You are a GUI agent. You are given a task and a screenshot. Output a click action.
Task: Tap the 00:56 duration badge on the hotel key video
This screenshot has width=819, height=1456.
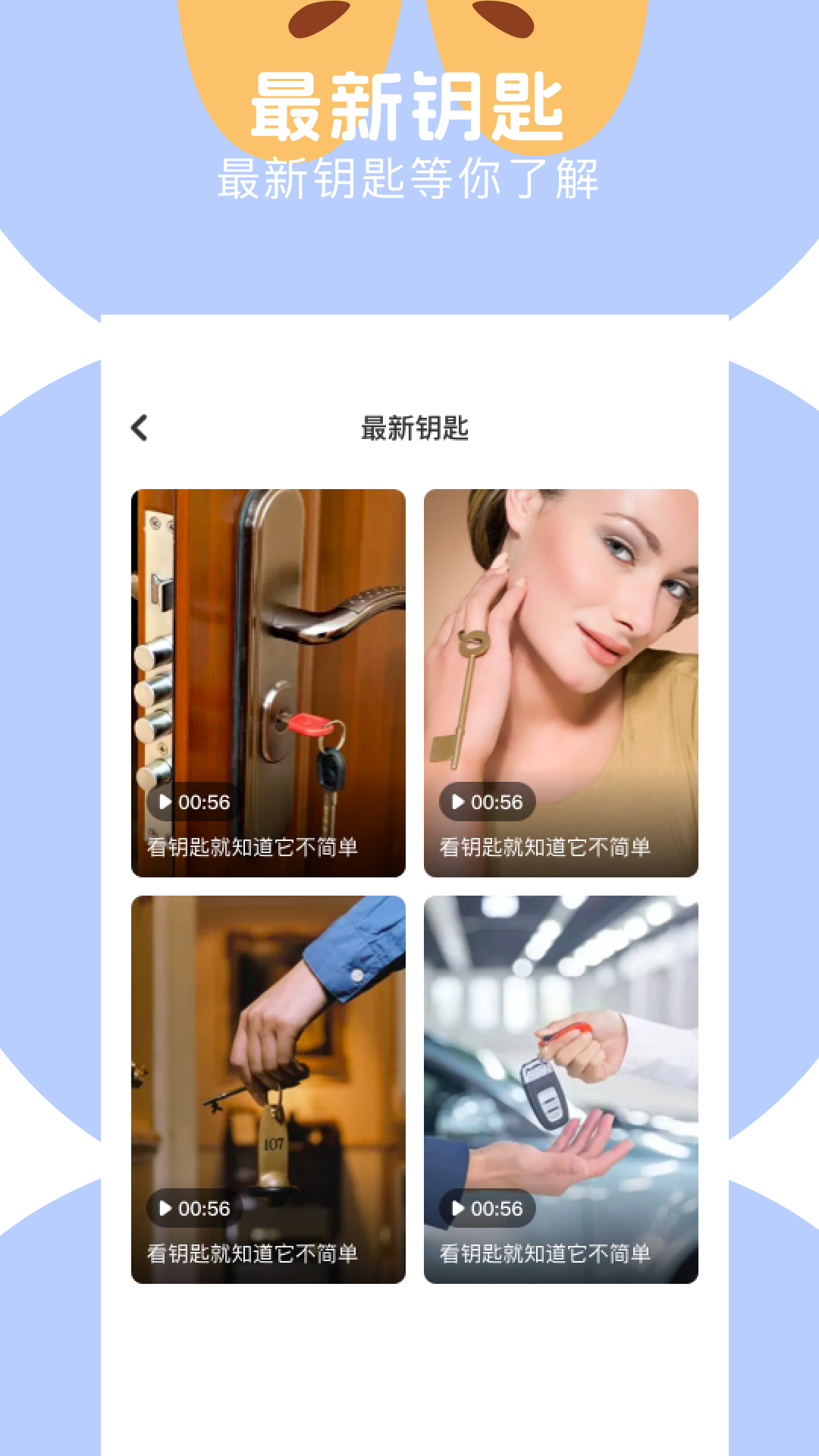(x=191, y=1209)
